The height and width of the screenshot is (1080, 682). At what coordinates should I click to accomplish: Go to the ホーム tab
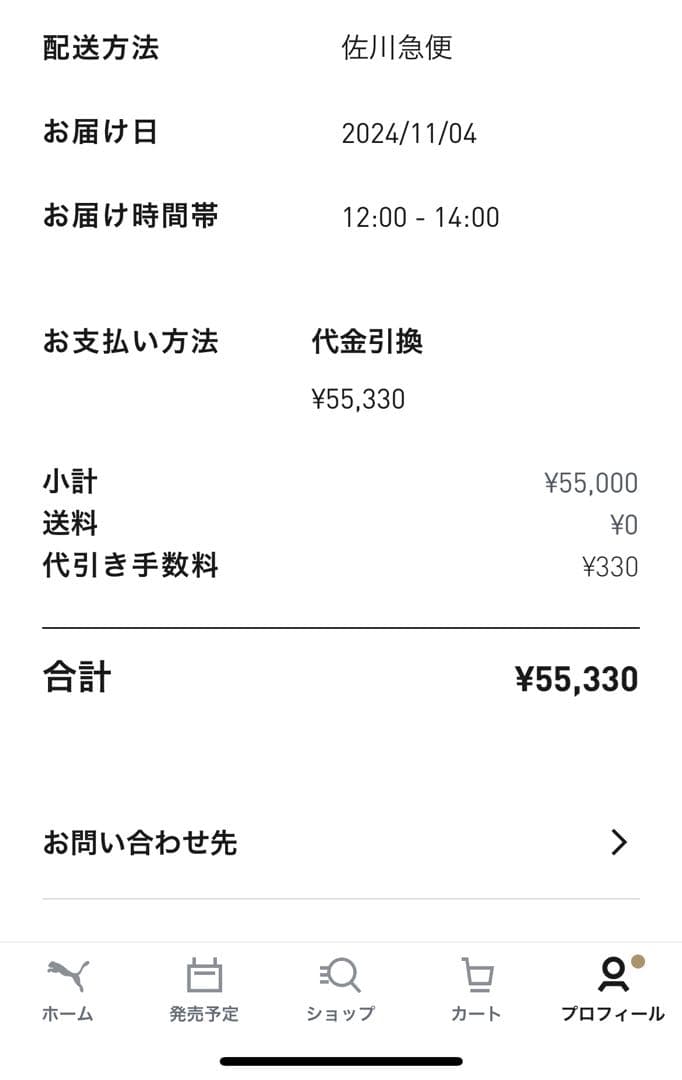68,990
